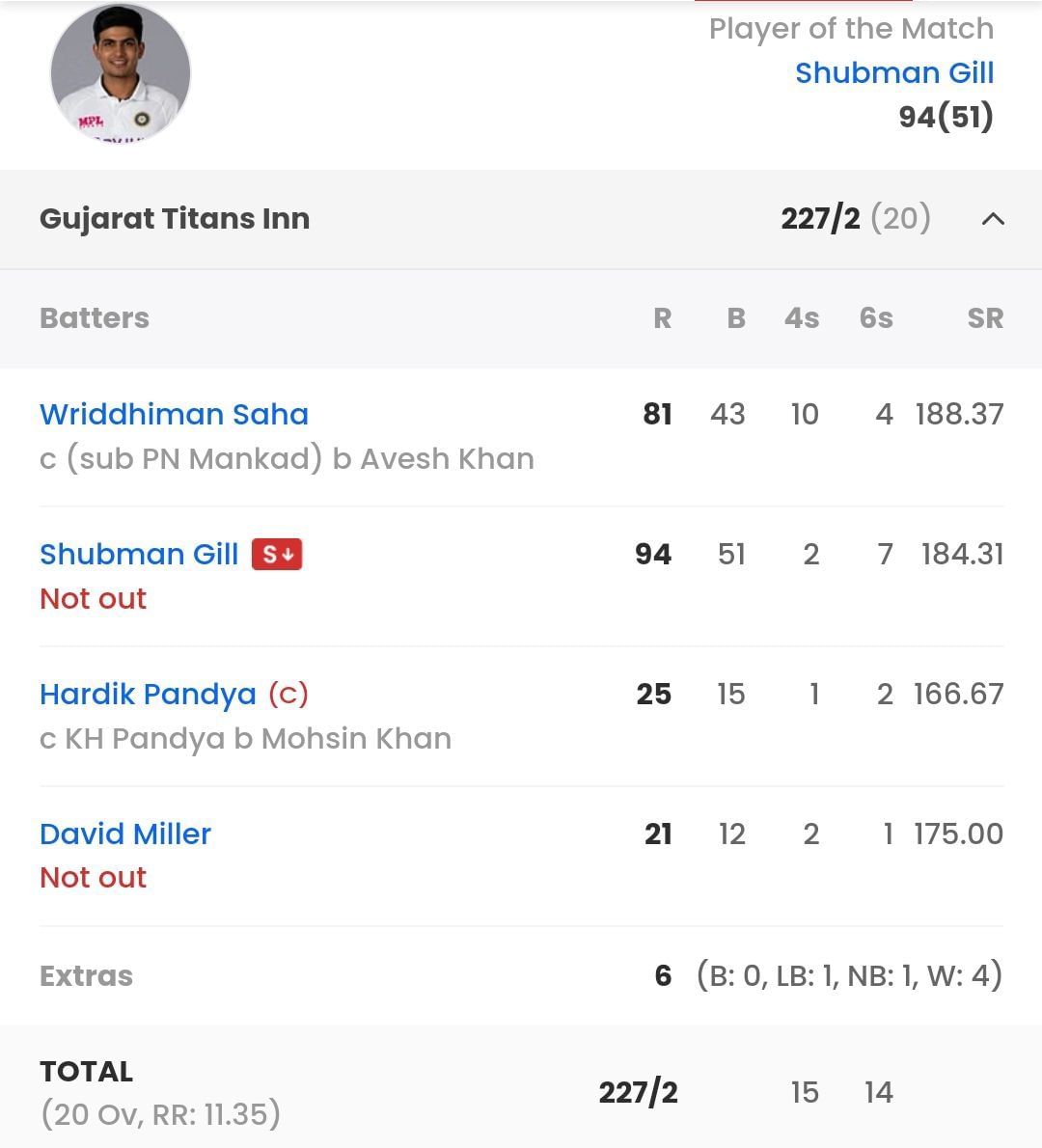This screenshot has width=1042, height=1148.
Task: Click the Not out label under Shubman Gill
Action: [x=93, y=598]
